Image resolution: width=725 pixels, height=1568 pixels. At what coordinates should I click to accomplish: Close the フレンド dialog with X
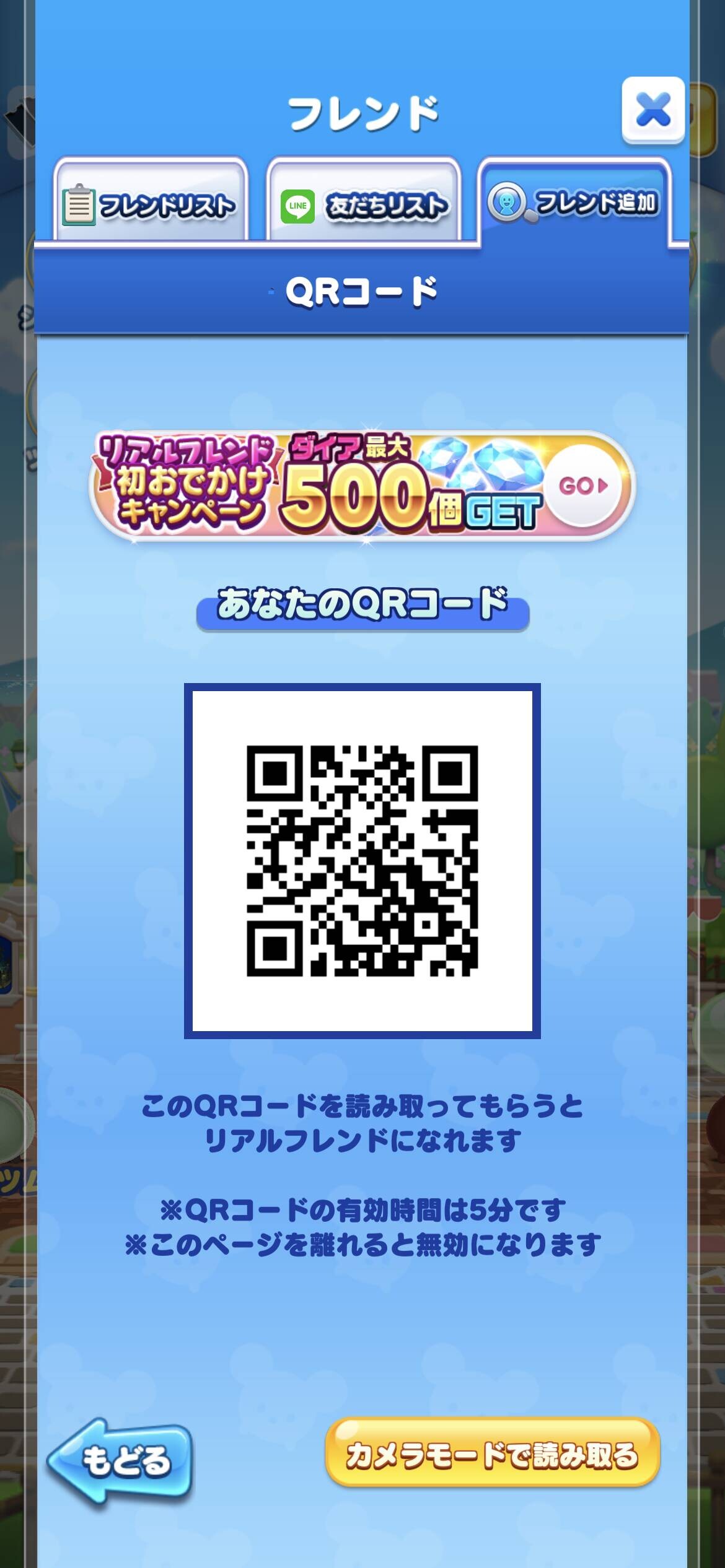pyautogui.click(x=653, y=111)
